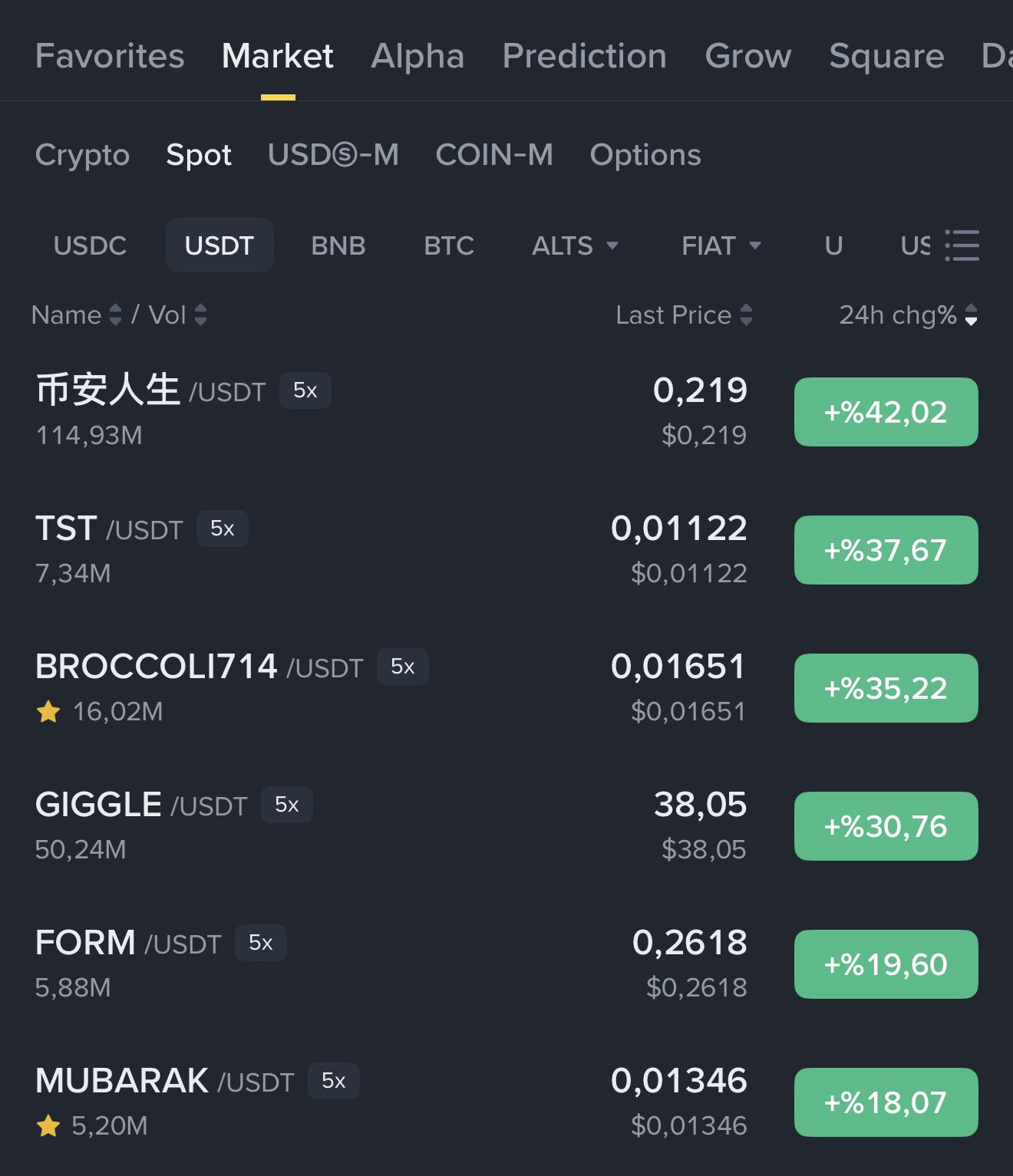Sort list by Last Price
The height and width of the screenshot is (1176, 1013).
683,315
